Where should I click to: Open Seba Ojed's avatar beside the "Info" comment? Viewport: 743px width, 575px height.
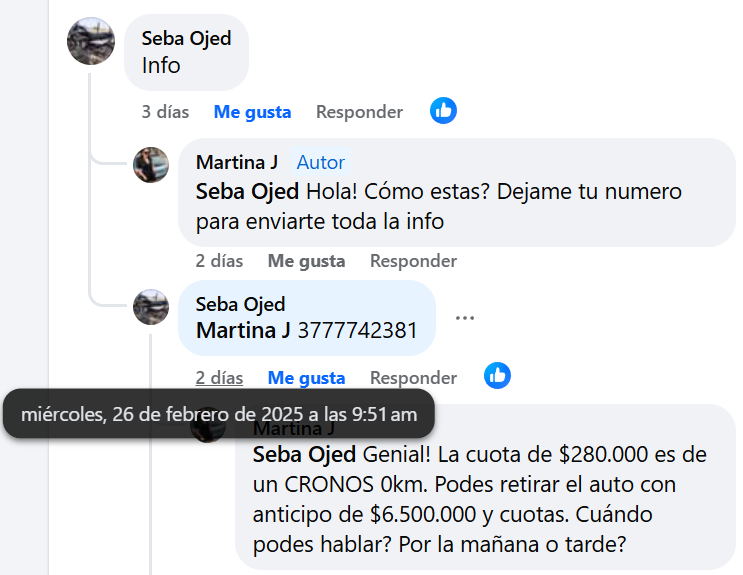pyautogui.click(x=90, y=42)
